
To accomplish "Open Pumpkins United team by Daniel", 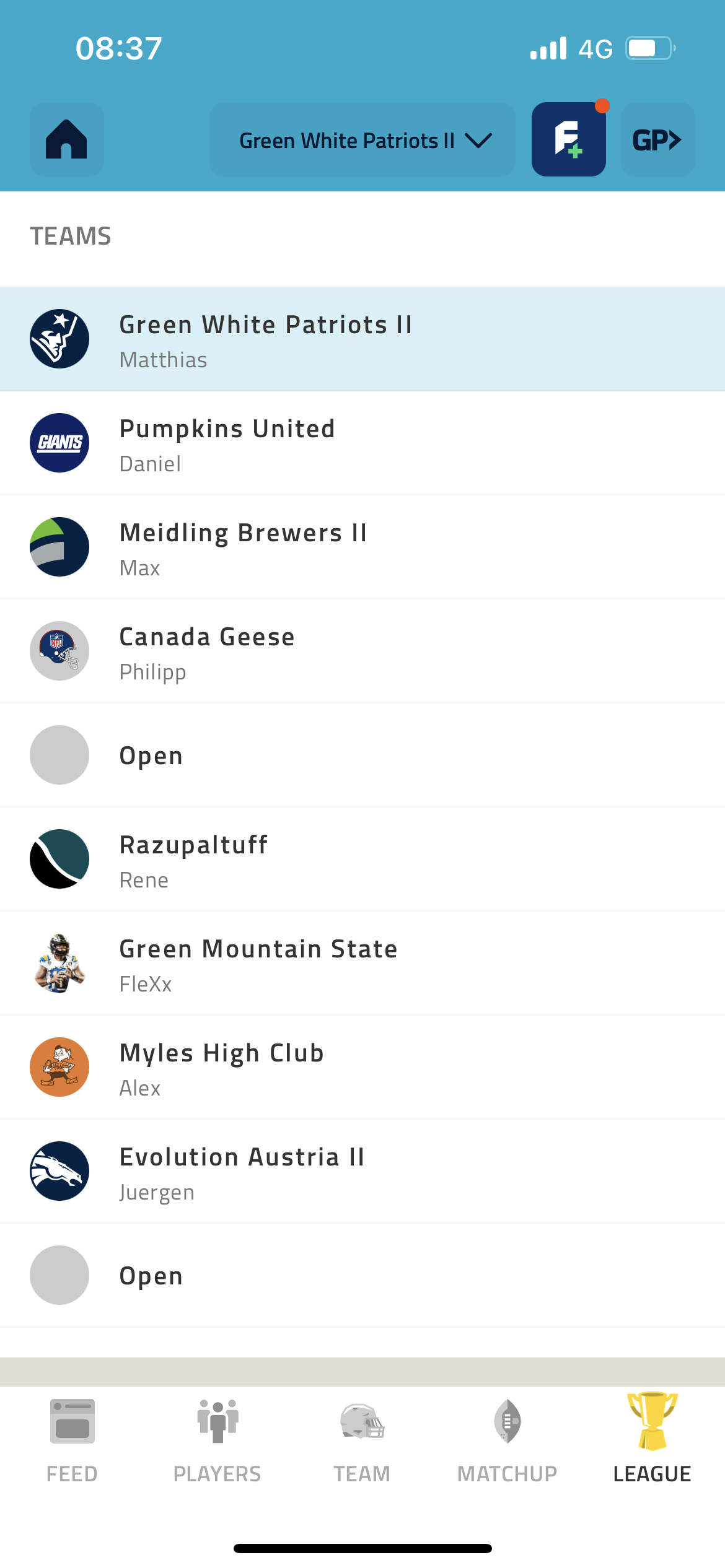I will [362, 443].
